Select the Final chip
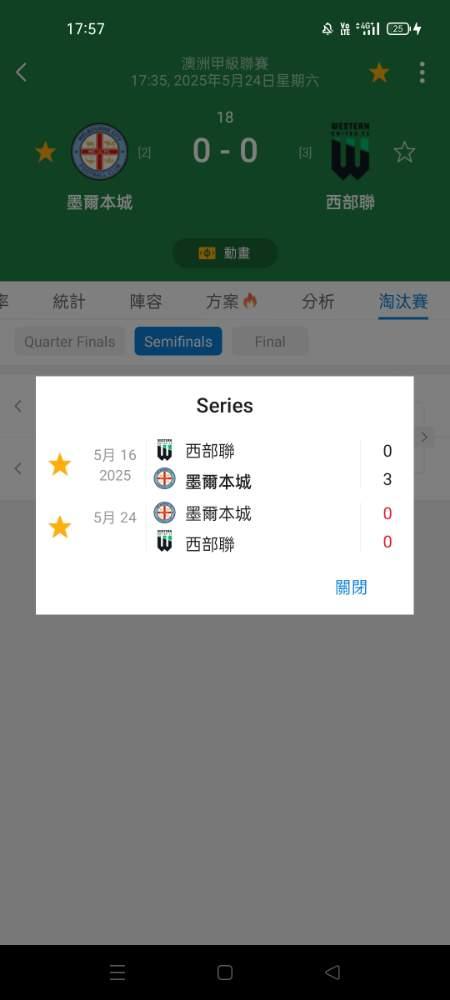 270,341
